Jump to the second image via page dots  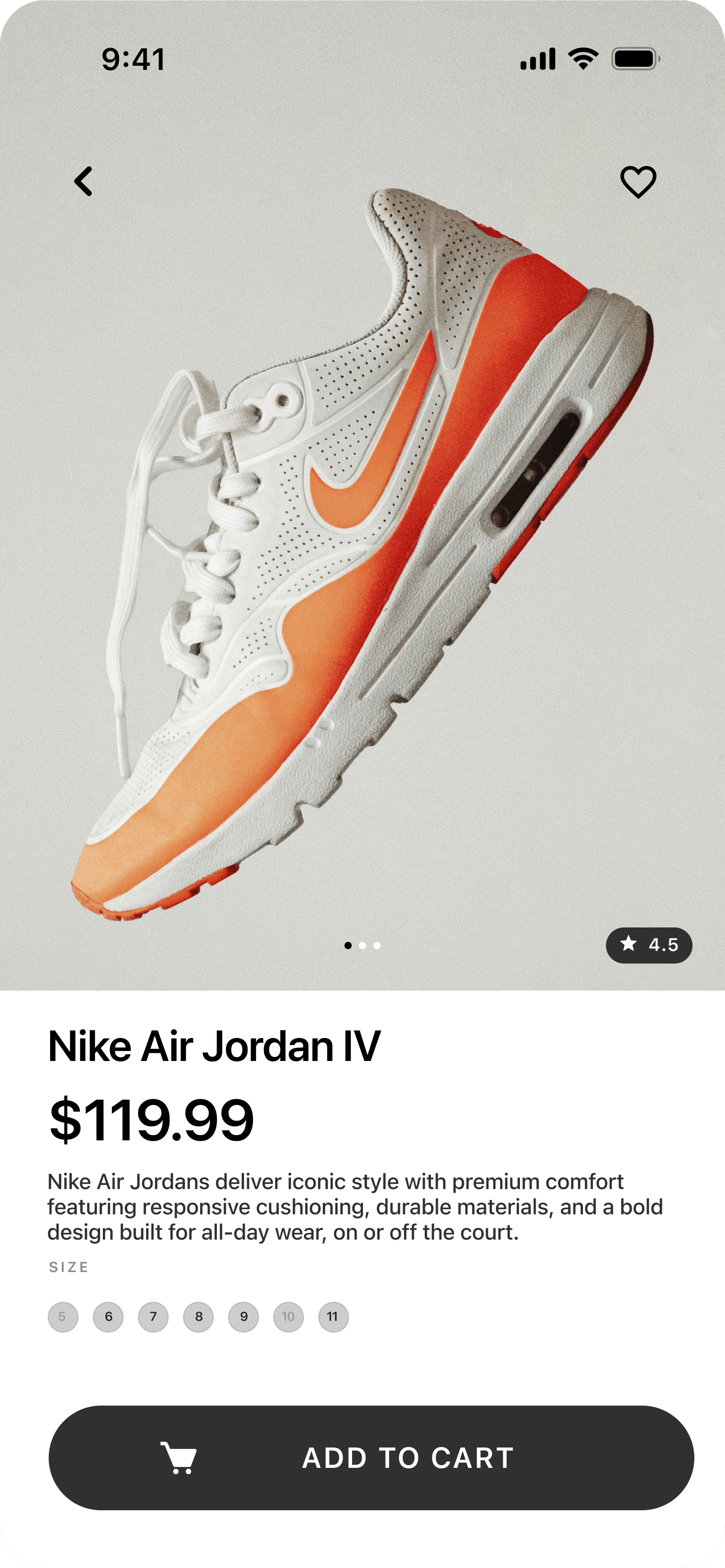pyautogui.click(x=362, y=945)
